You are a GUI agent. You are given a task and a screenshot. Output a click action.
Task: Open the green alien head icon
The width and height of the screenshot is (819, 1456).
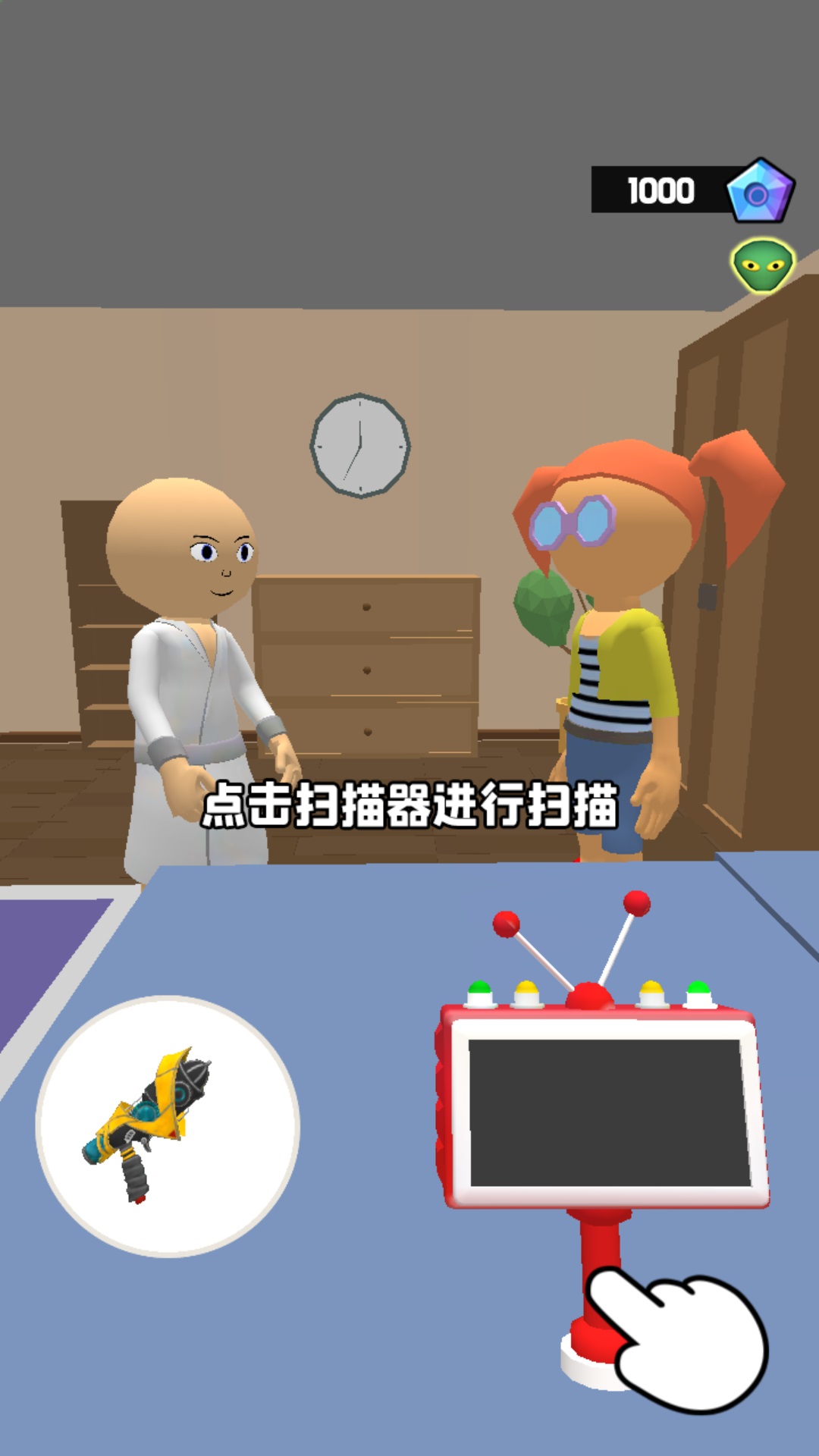click(x=762, y=265)
